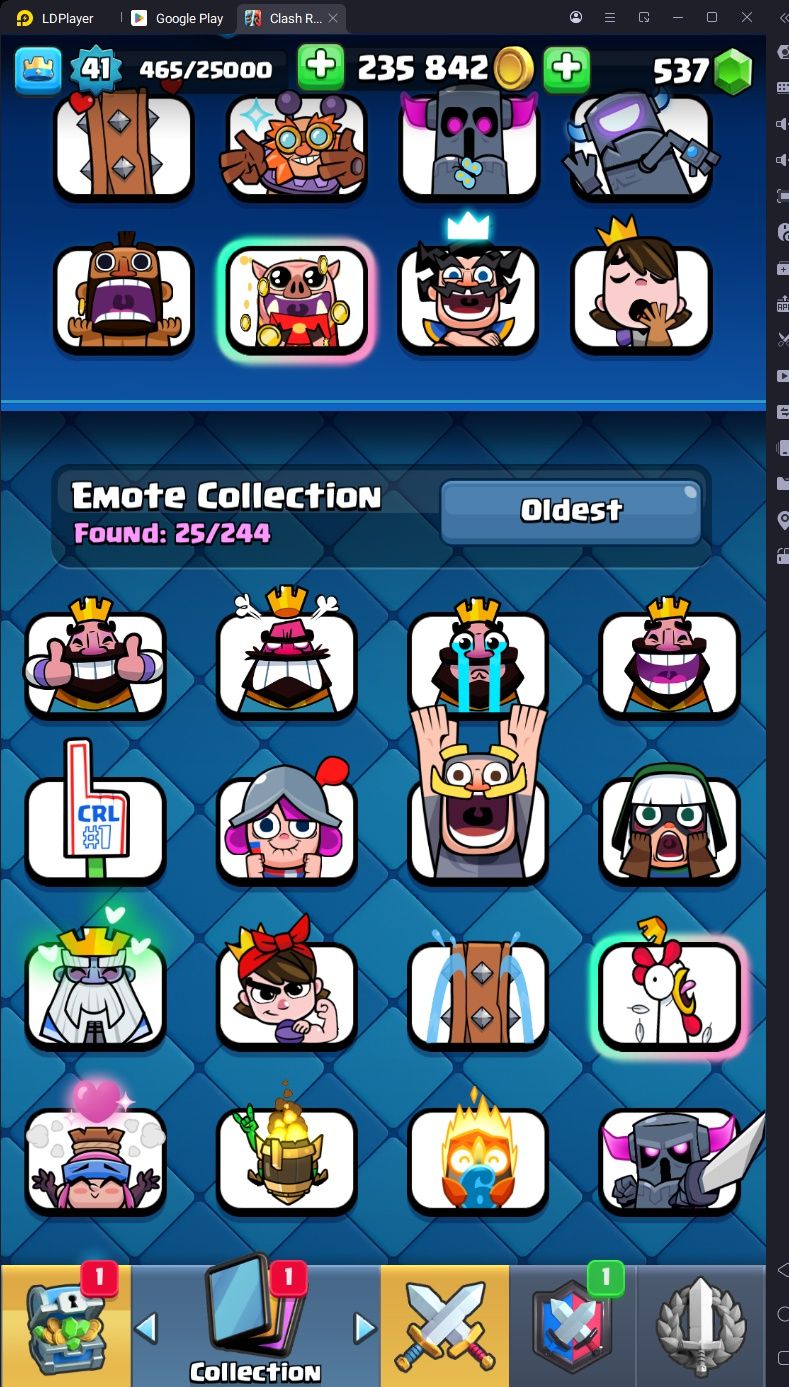
Task: Select the flexing Princess emote
Action: coord(287,994)
